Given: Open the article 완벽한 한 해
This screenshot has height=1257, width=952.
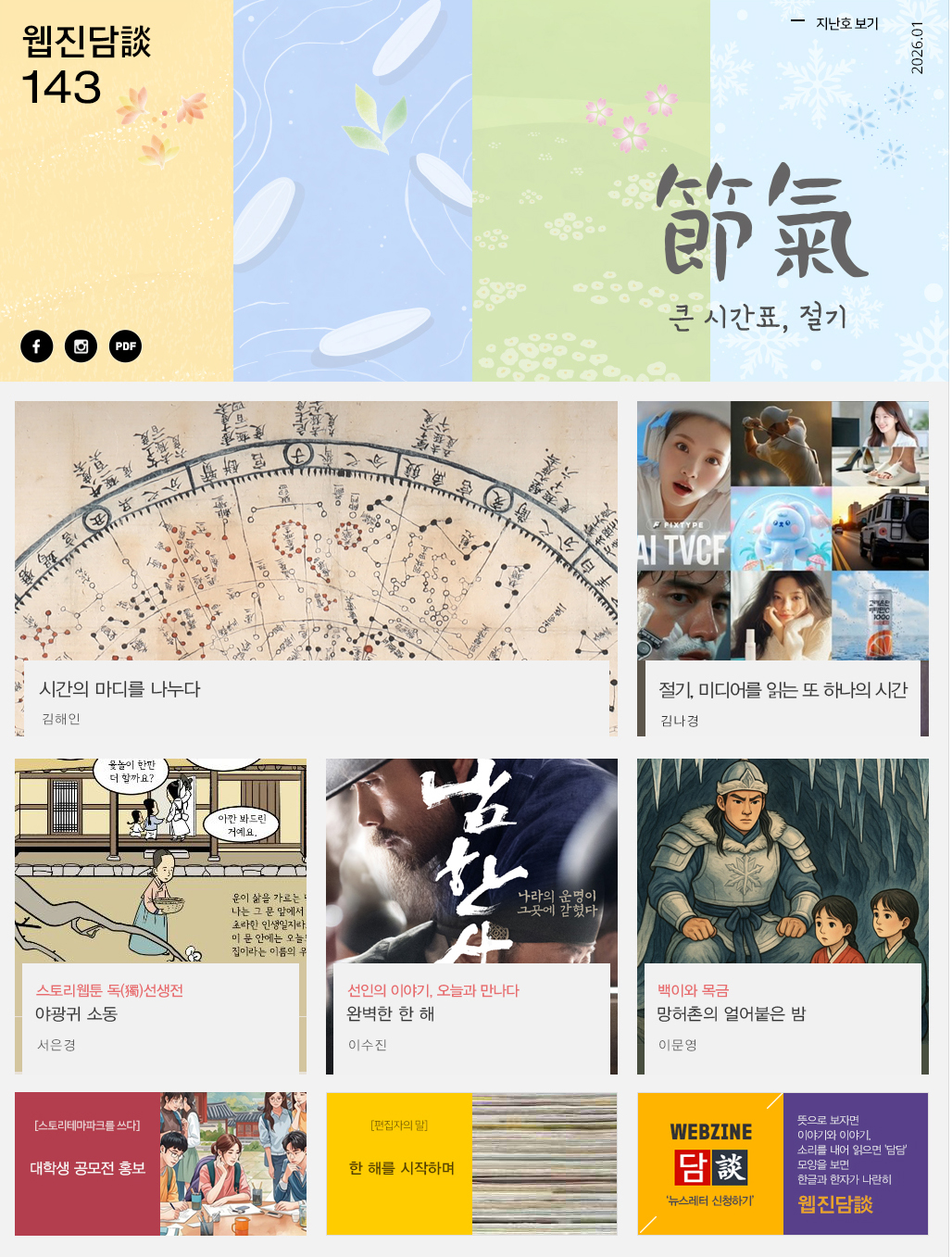Looking at the screenshot, I should 390,1014.
